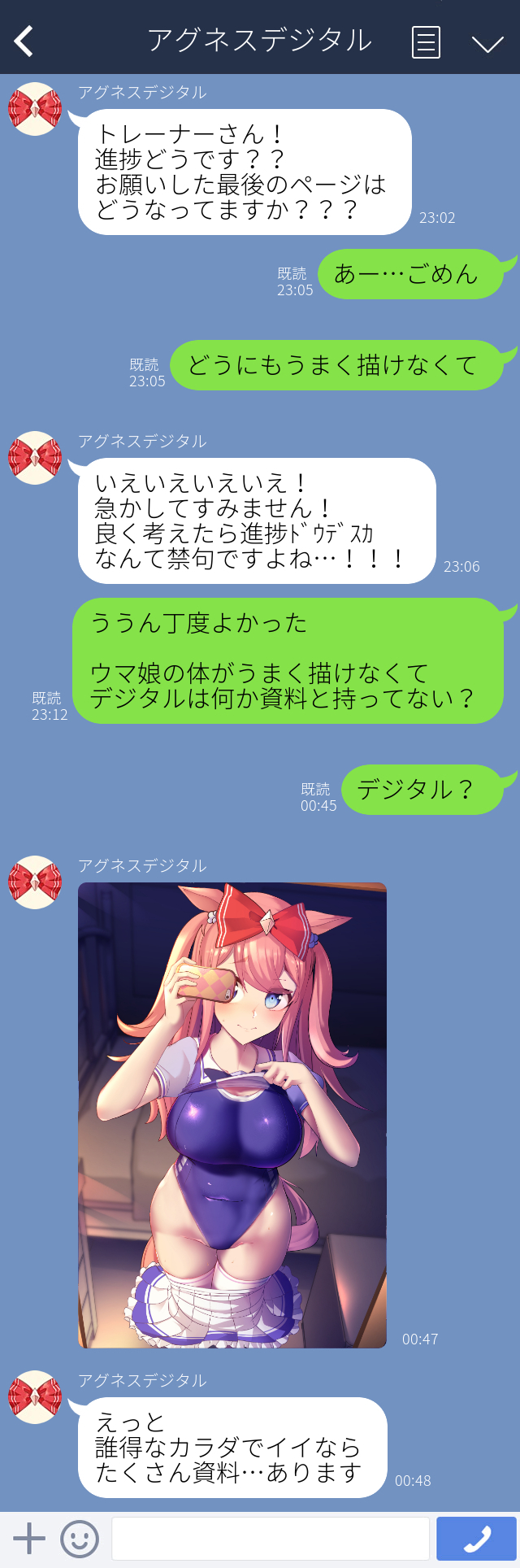This screenshot has width=520, height=1568.
Task: Open the plus attachment menu
Action: coord(29,1538)
